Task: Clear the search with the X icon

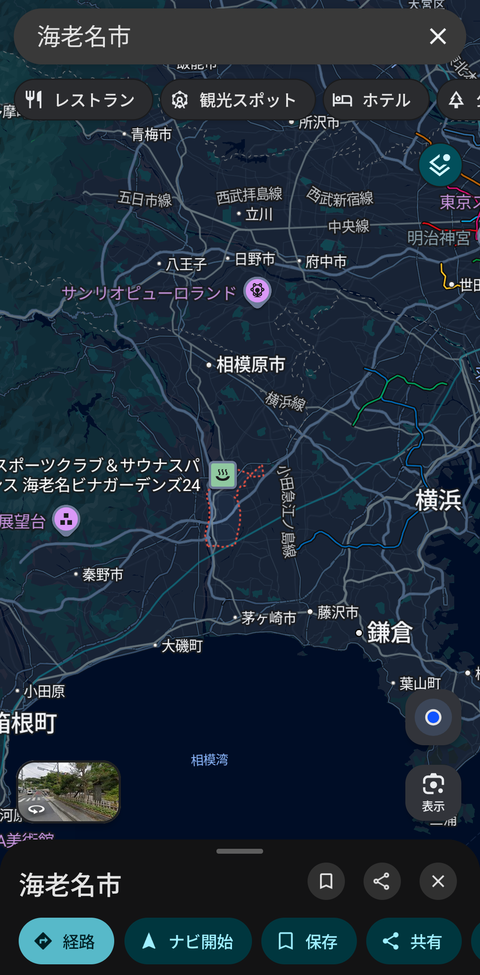Action: (438, 37)
